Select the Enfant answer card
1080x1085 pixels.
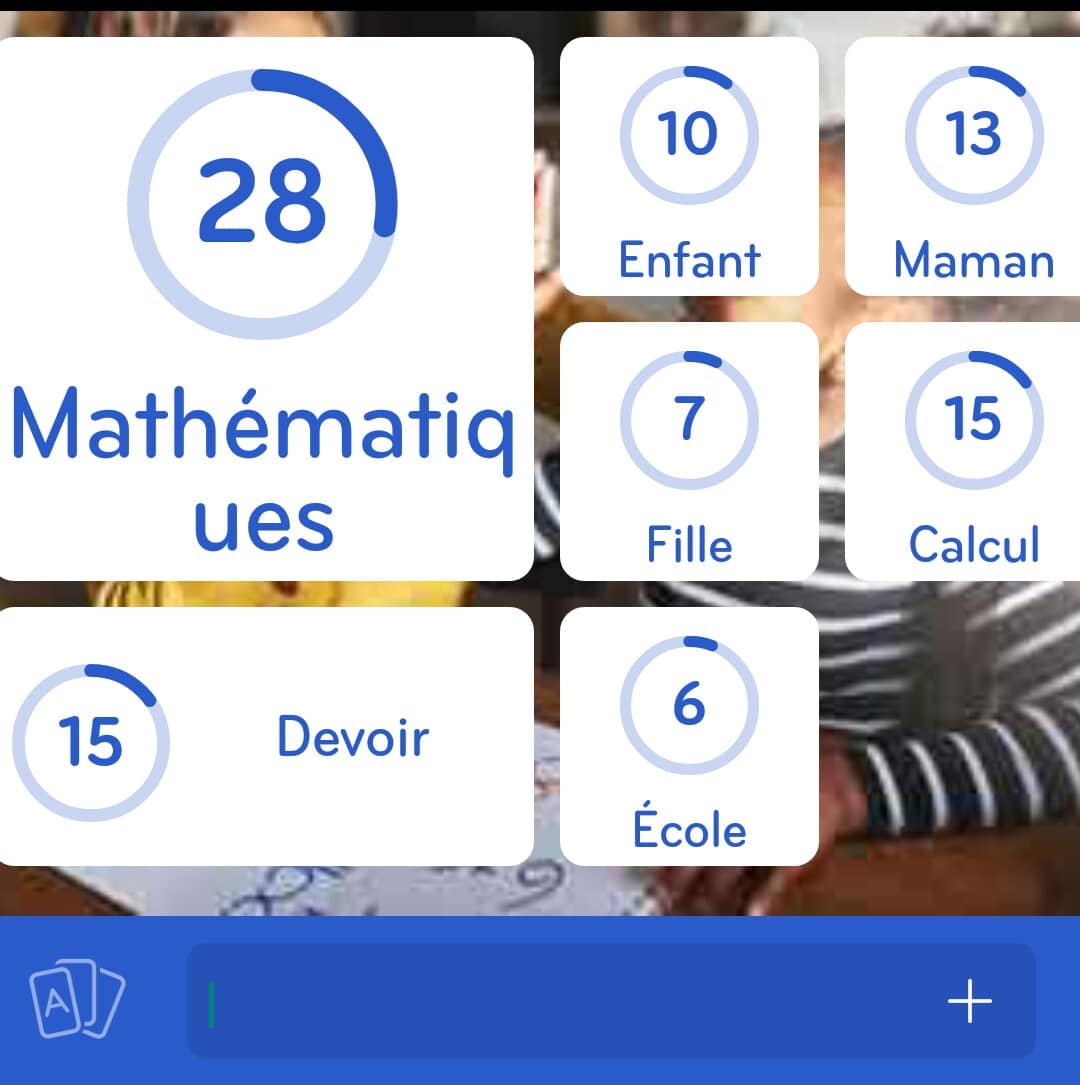pos(690,165)
